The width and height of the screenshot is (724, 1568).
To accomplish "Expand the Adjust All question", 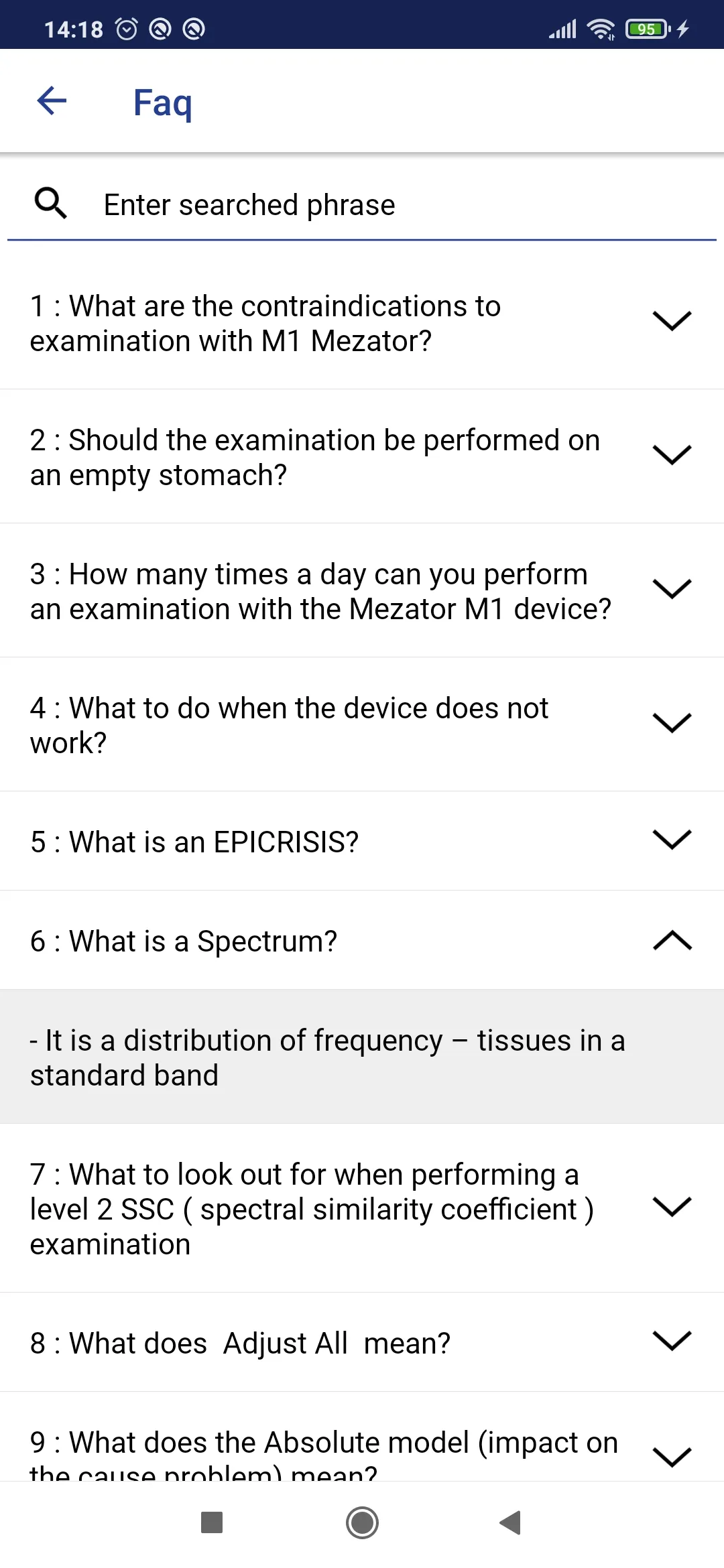I will 362,1343.
